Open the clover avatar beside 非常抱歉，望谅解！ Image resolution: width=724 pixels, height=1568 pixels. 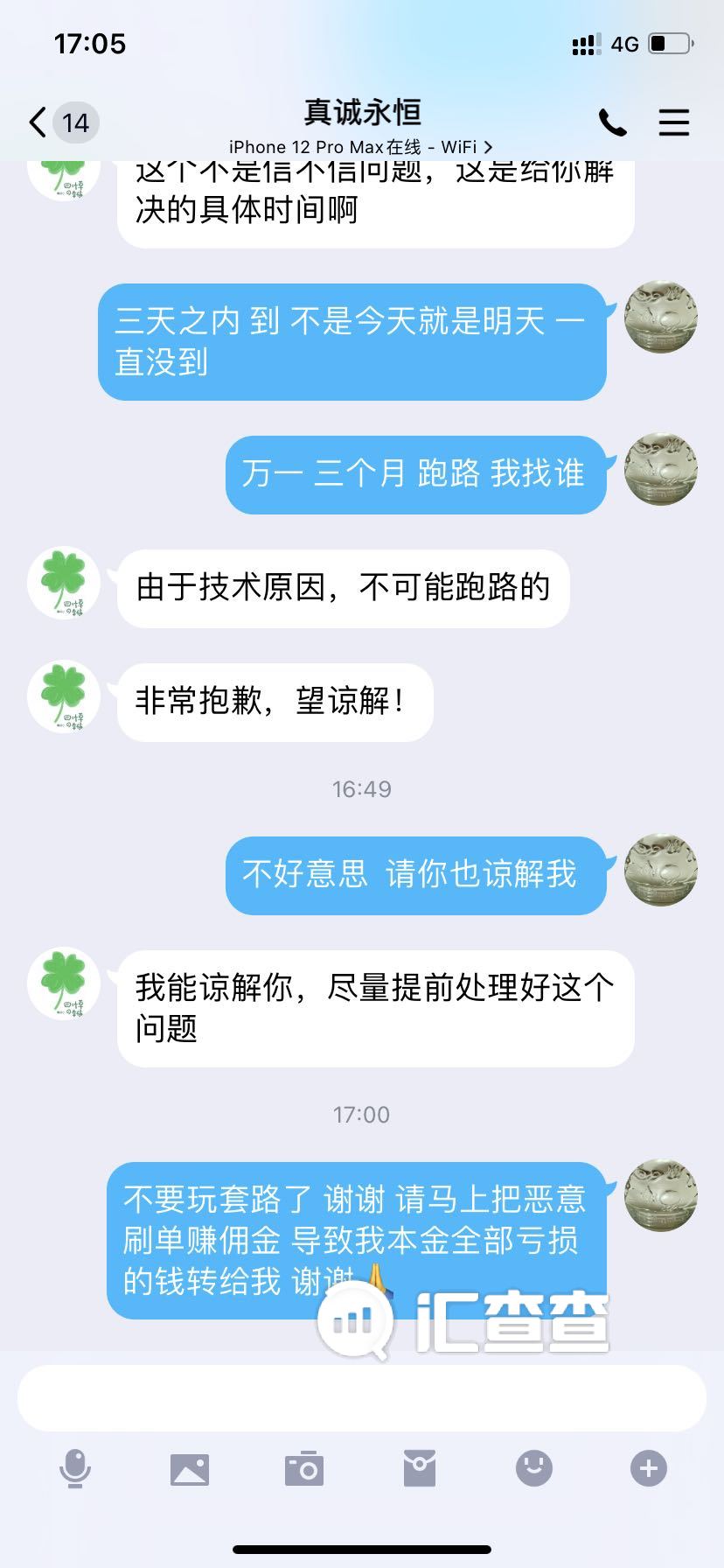64,697
